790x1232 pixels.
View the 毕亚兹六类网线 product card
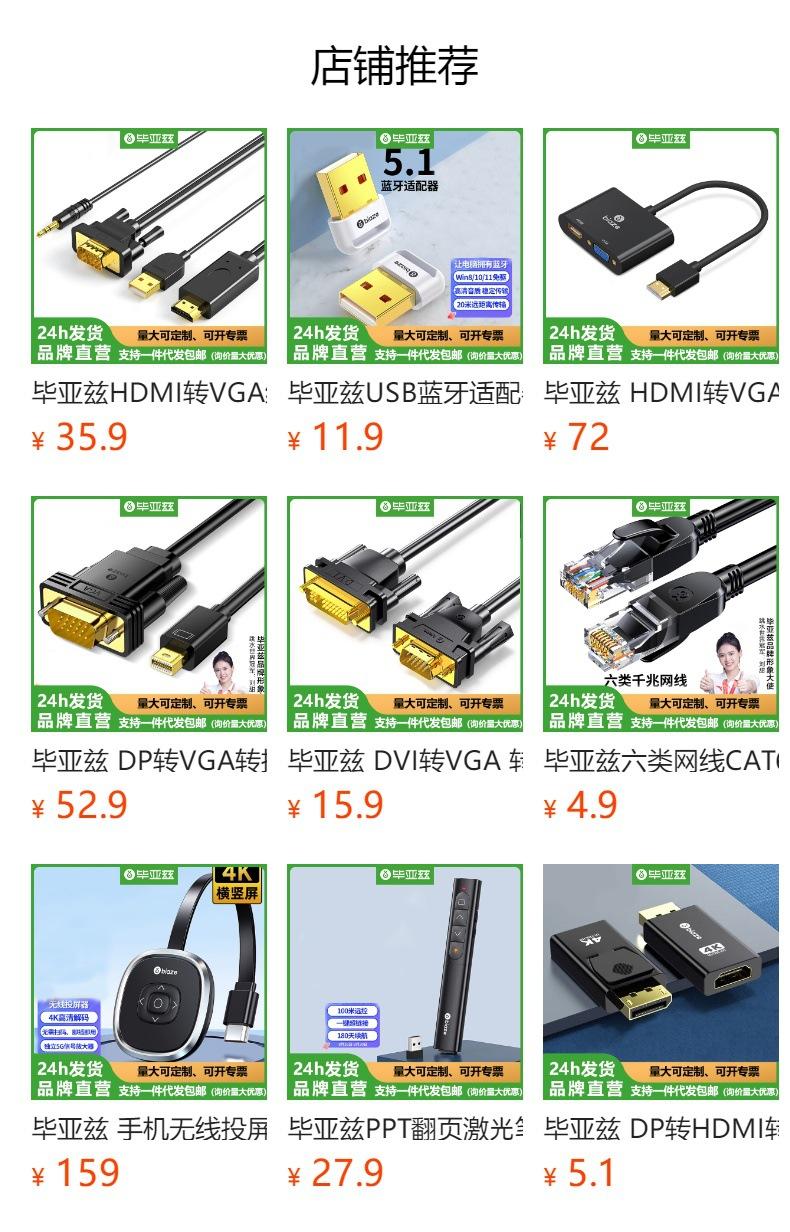point(661,614)
